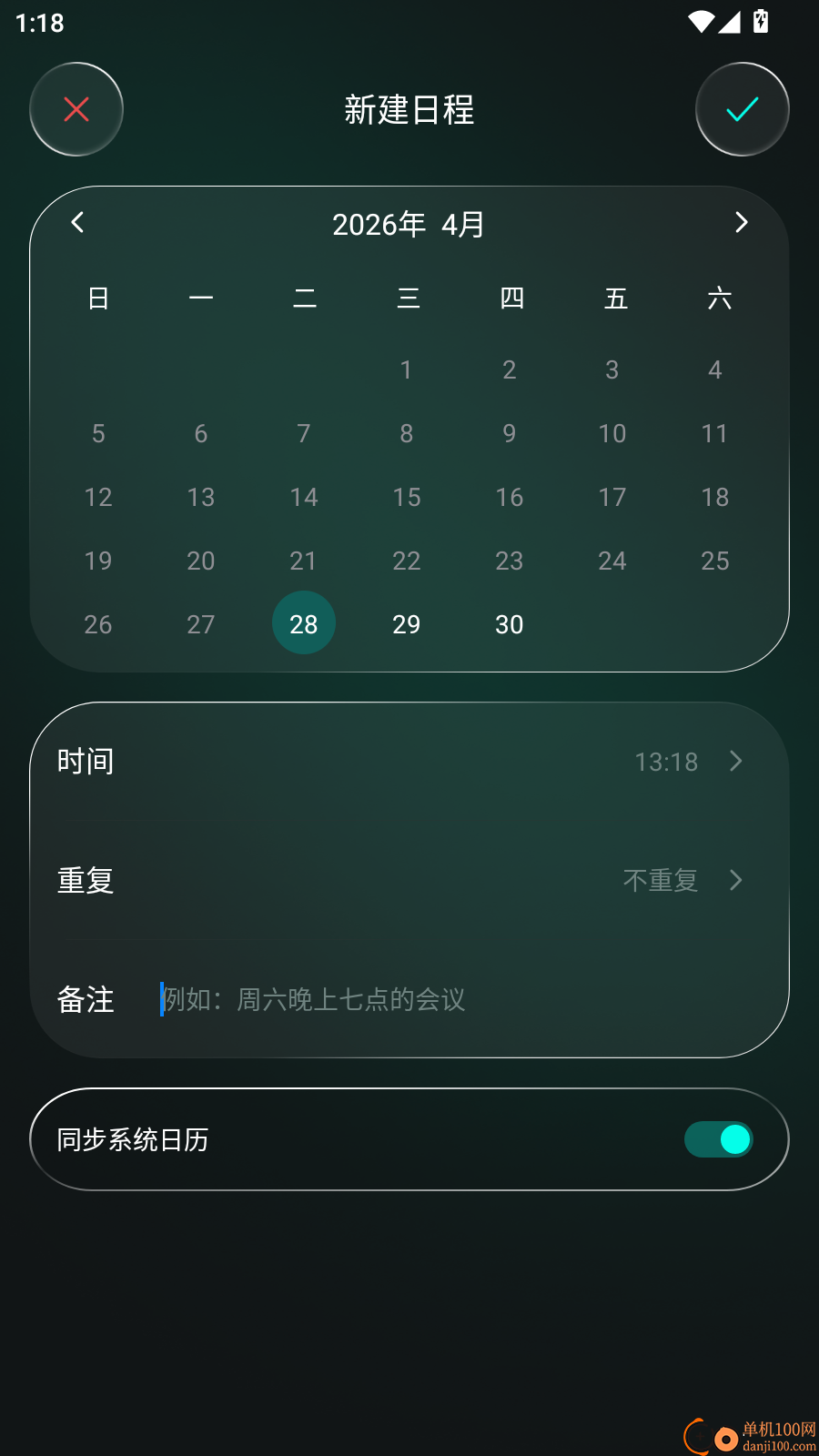Go to the previous month
The height and width of the screenshot is (1456, 819).
point(78,223)
